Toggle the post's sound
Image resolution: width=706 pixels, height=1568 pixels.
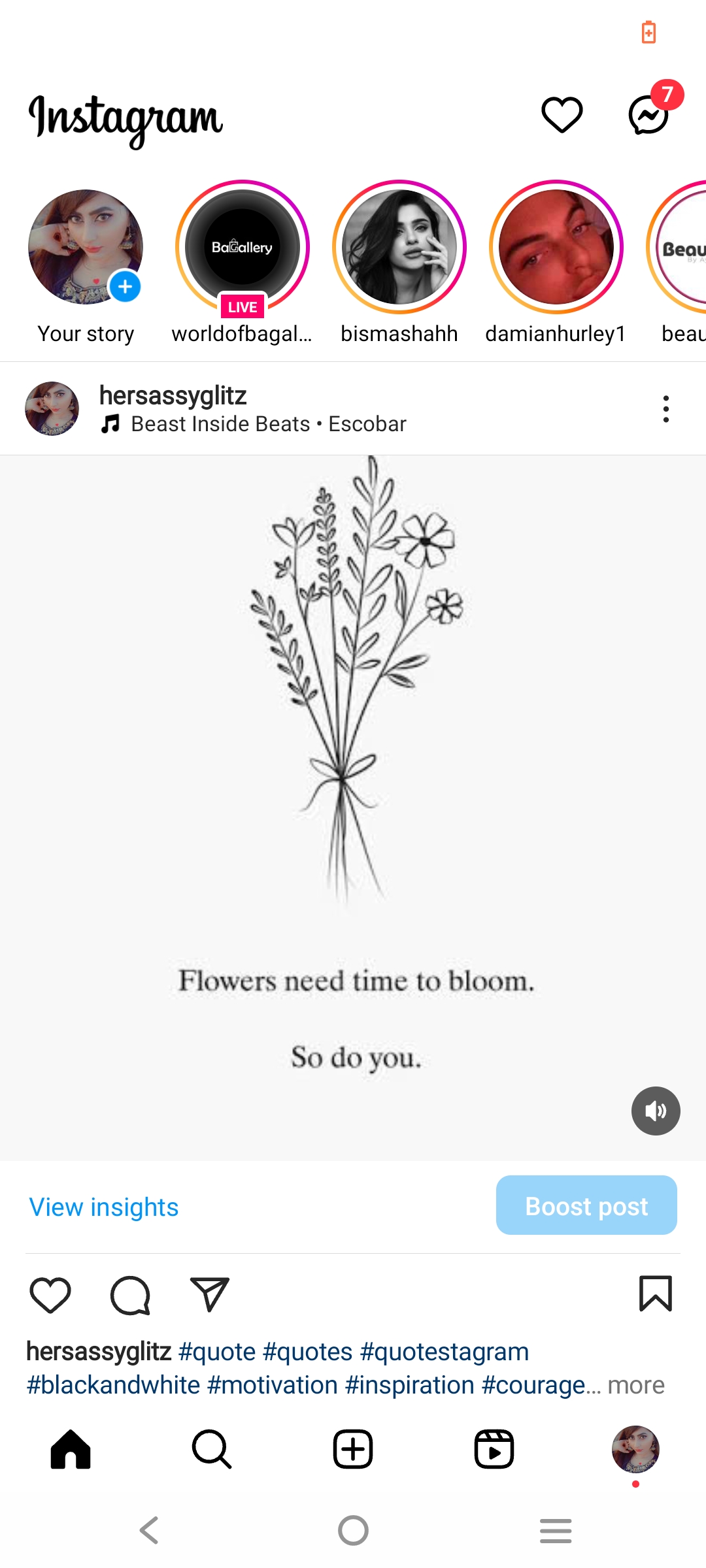pyautogui.click(x=656, y=1111)
